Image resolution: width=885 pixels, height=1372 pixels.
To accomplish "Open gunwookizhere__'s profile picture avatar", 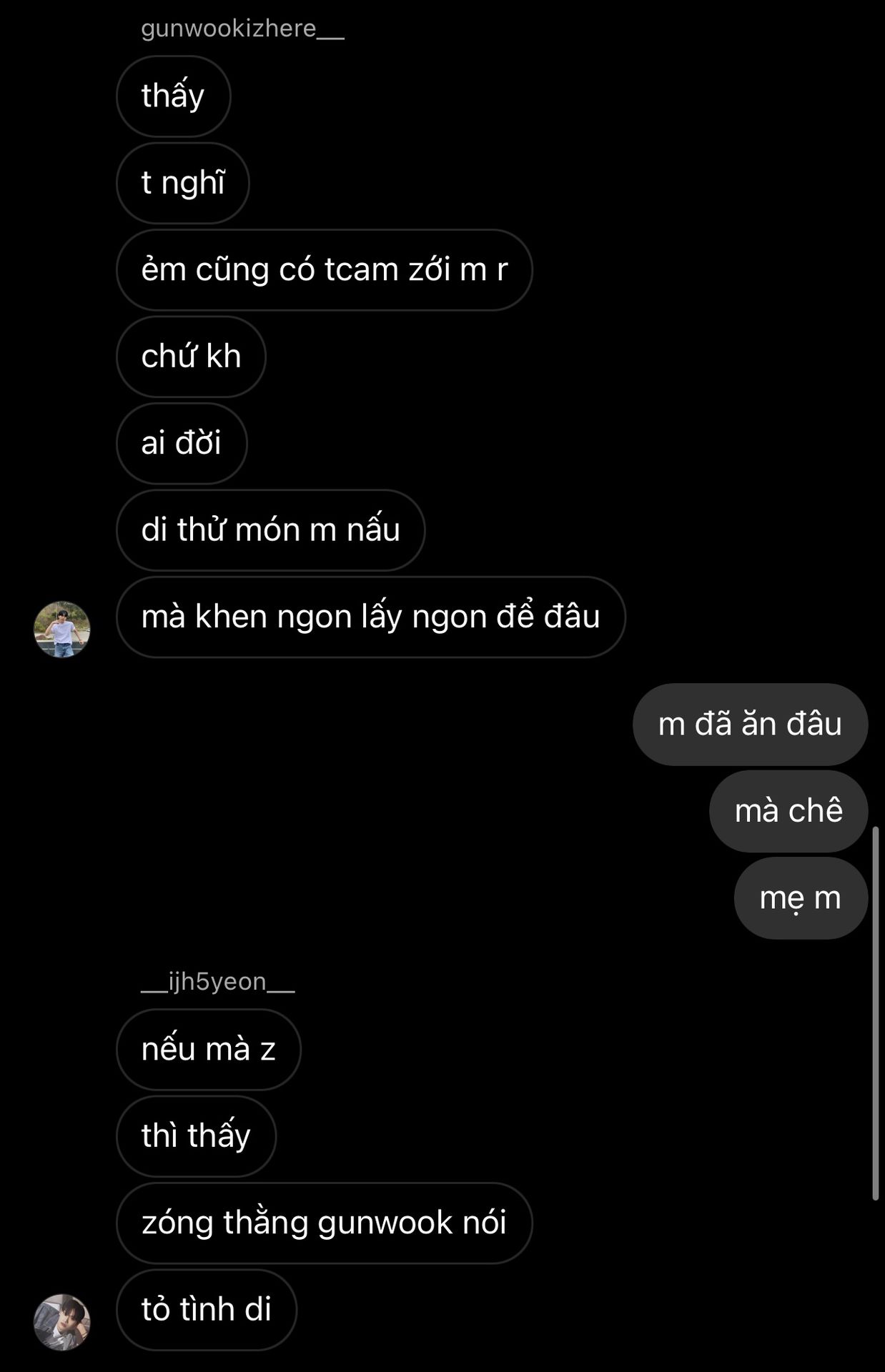I will [62, 629].
